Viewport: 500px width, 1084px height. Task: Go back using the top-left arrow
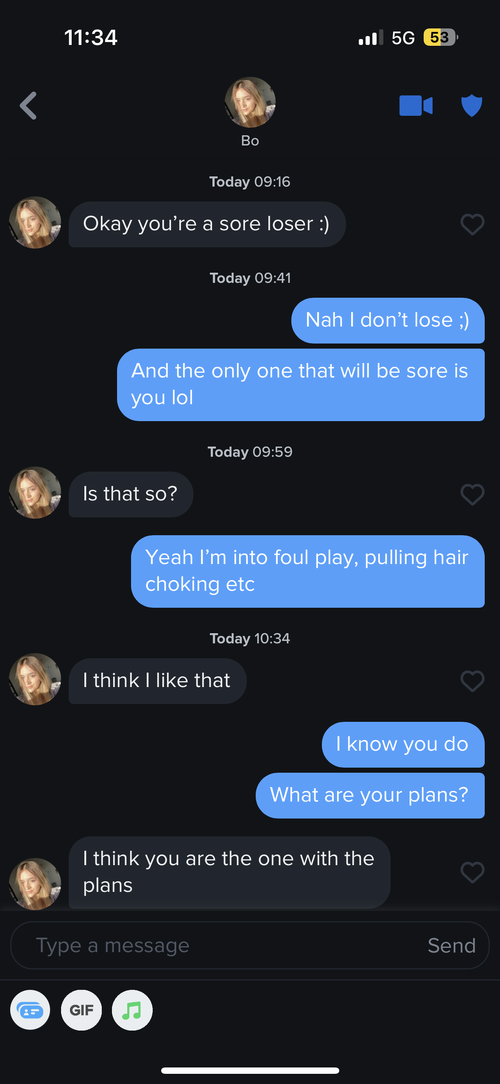pos(28,106)
